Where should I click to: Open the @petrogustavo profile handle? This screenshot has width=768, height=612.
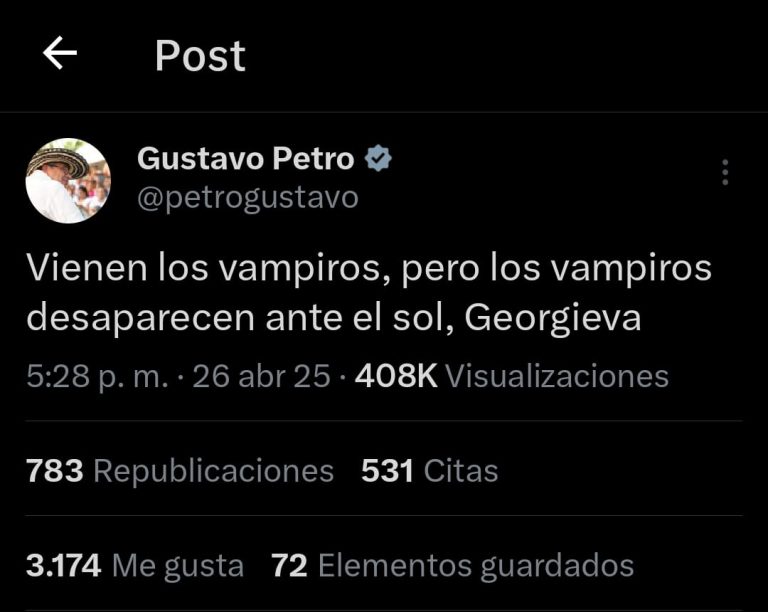coord(247,197)
